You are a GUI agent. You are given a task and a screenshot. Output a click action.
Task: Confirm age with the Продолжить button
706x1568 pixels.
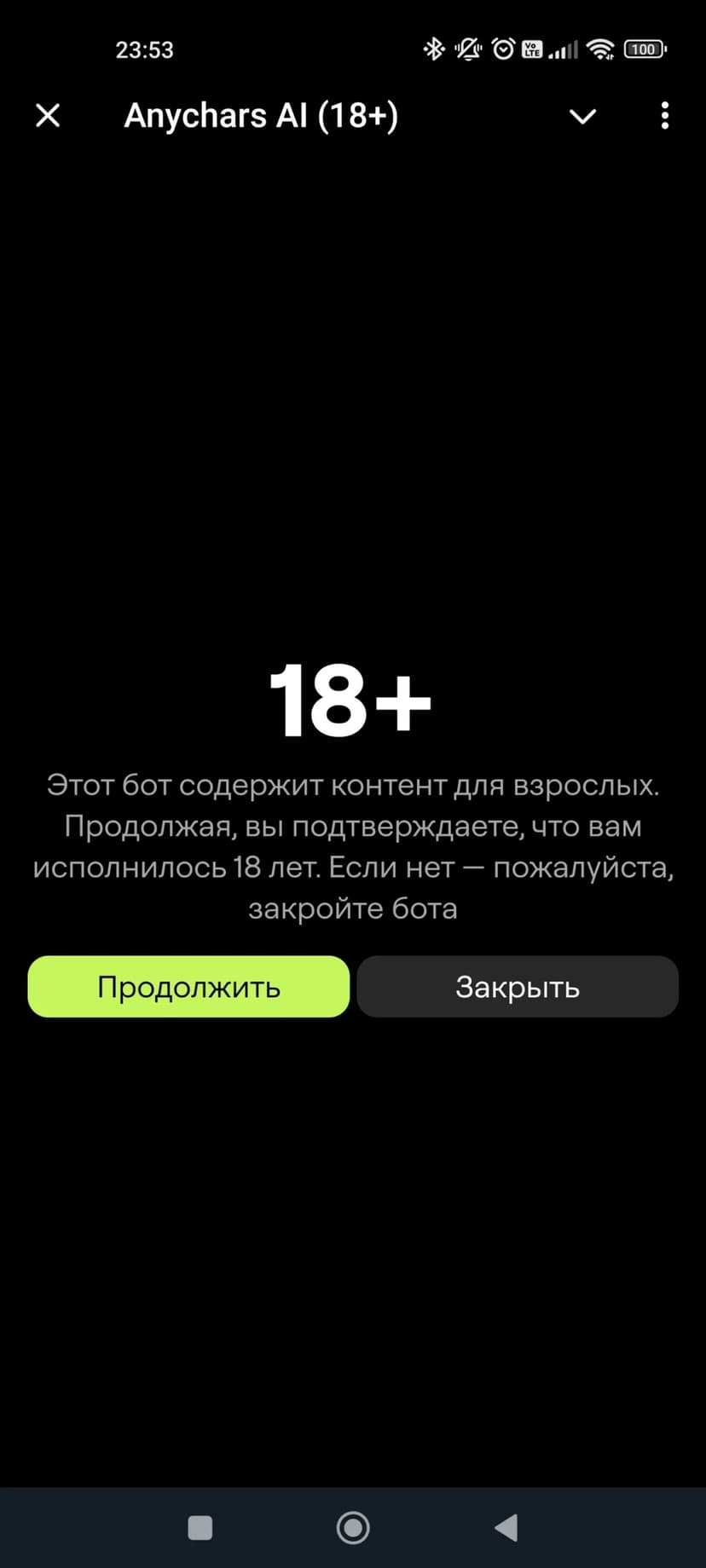click(188, 987)
